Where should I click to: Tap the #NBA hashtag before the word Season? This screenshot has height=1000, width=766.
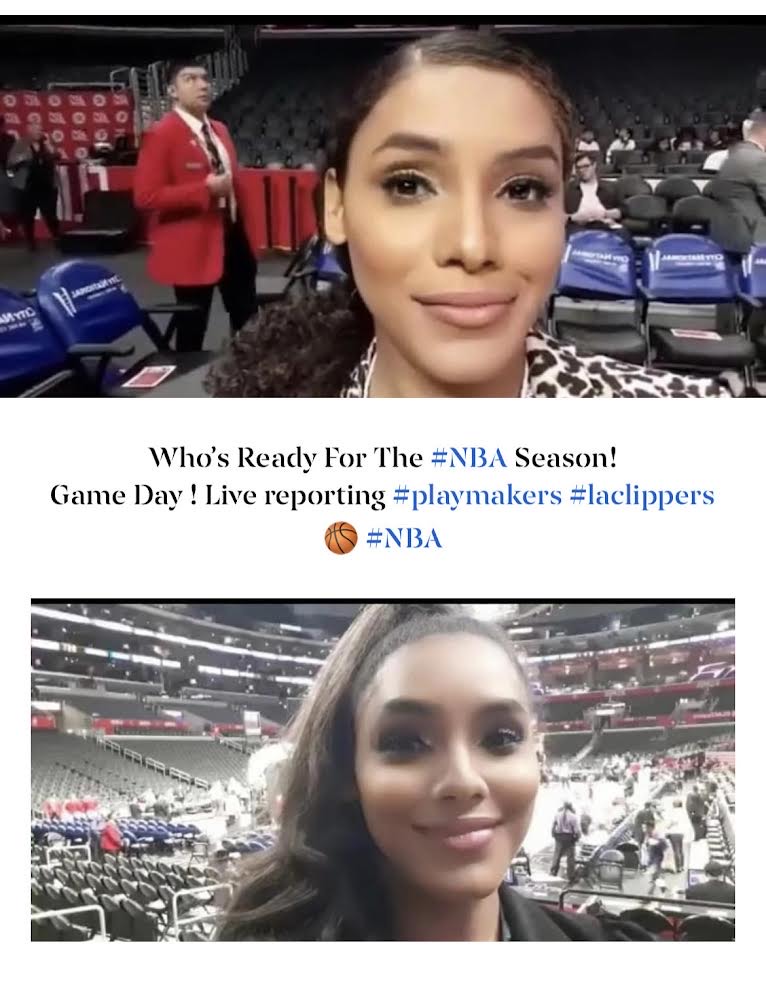coord(469,459)
